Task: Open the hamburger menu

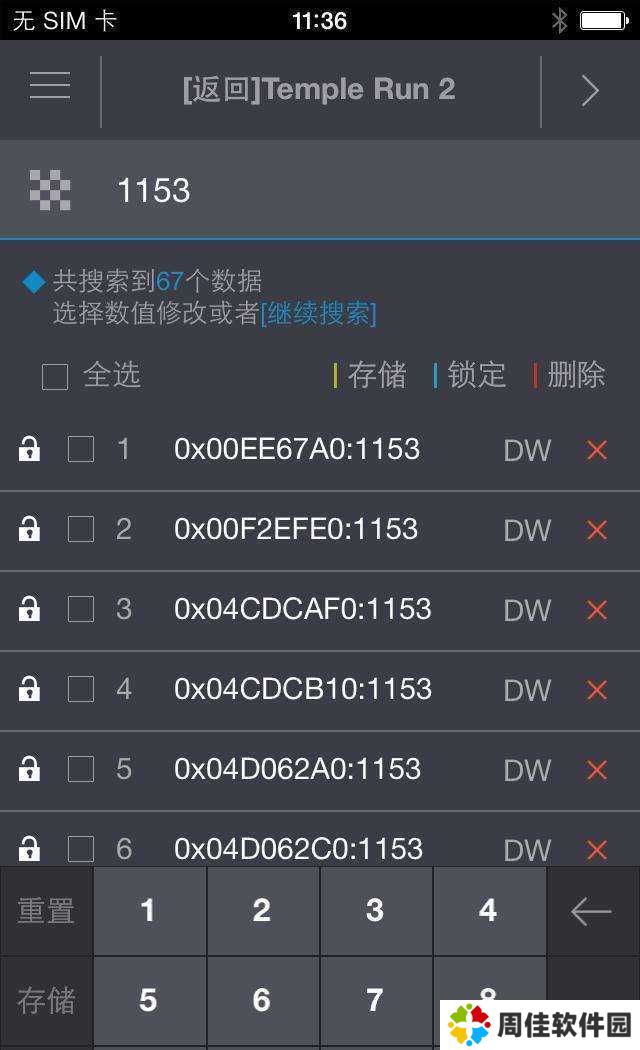Action: point(50,87)
